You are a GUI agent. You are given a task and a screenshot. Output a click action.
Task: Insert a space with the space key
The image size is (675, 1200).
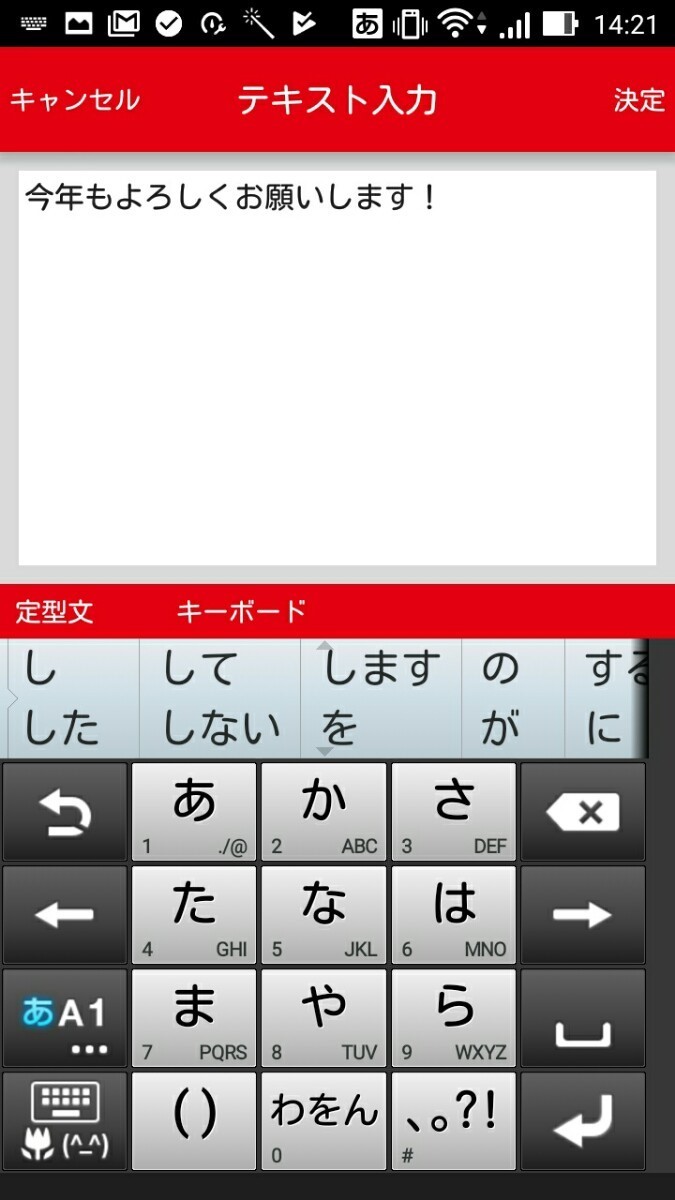coord(583,1018)
